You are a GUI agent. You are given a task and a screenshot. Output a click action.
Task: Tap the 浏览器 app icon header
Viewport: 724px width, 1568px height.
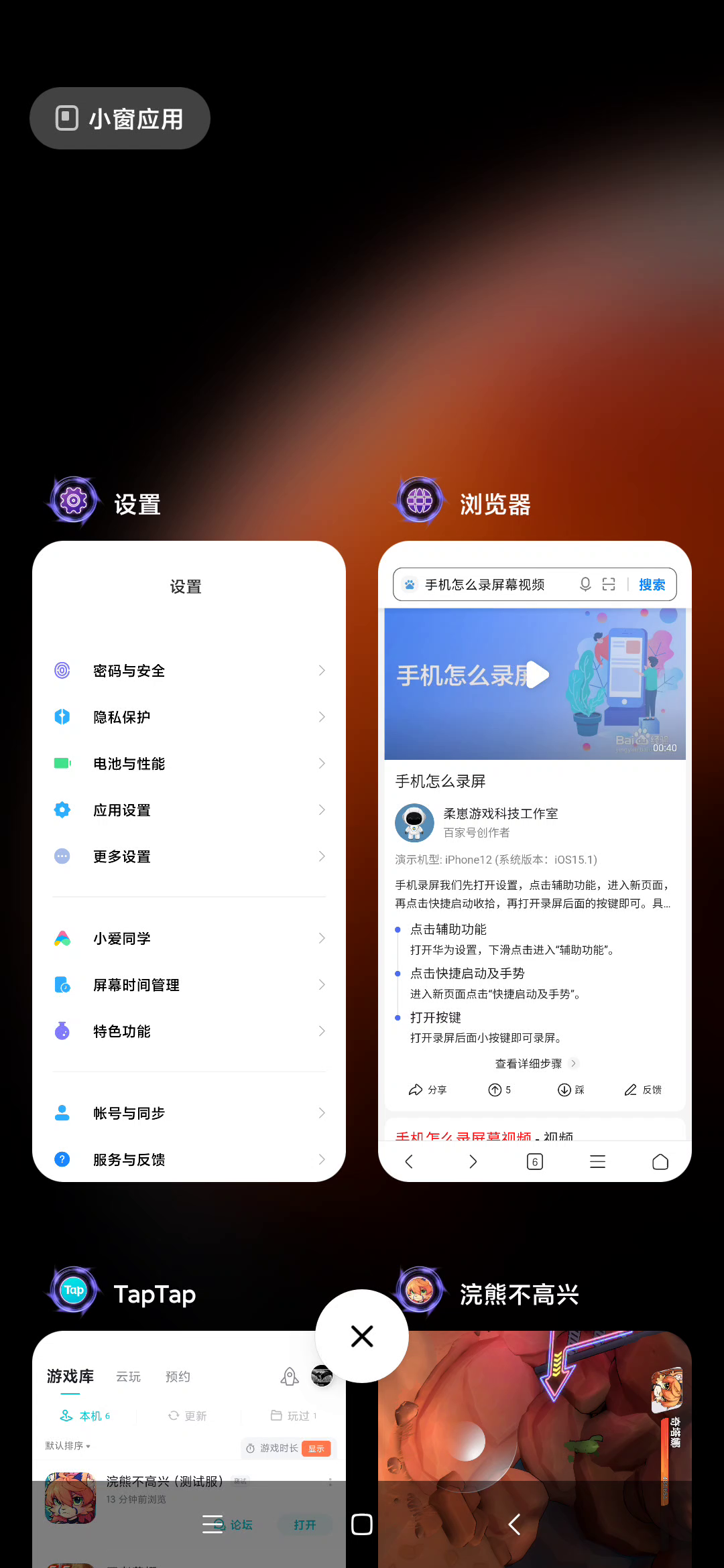coord(420,501)
